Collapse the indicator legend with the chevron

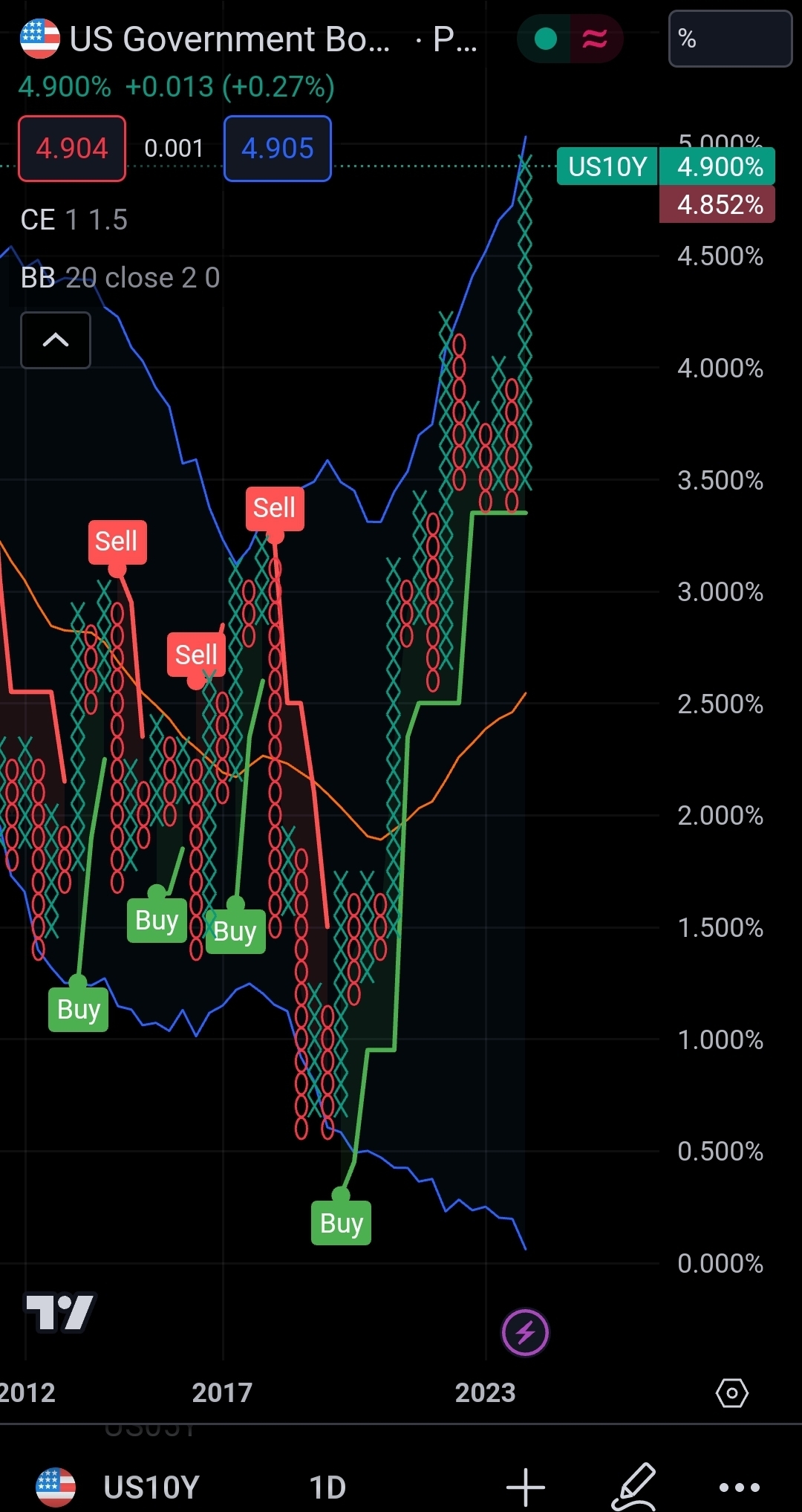point(56,340)
